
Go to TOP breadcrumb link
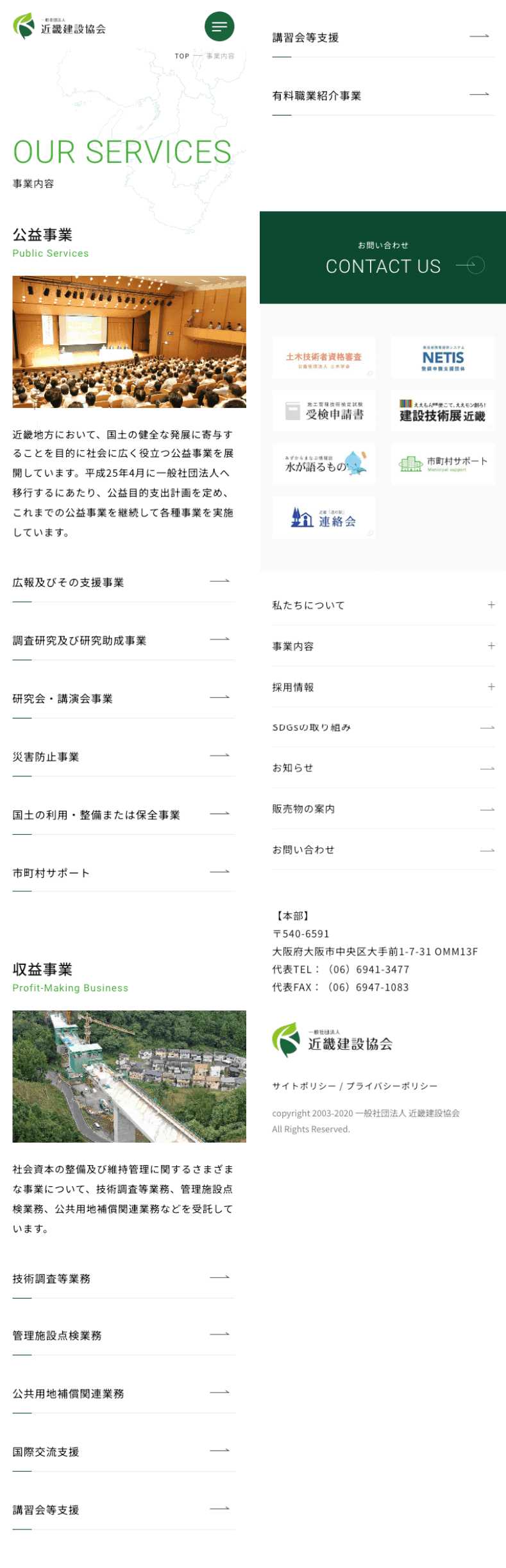(181, 56)
